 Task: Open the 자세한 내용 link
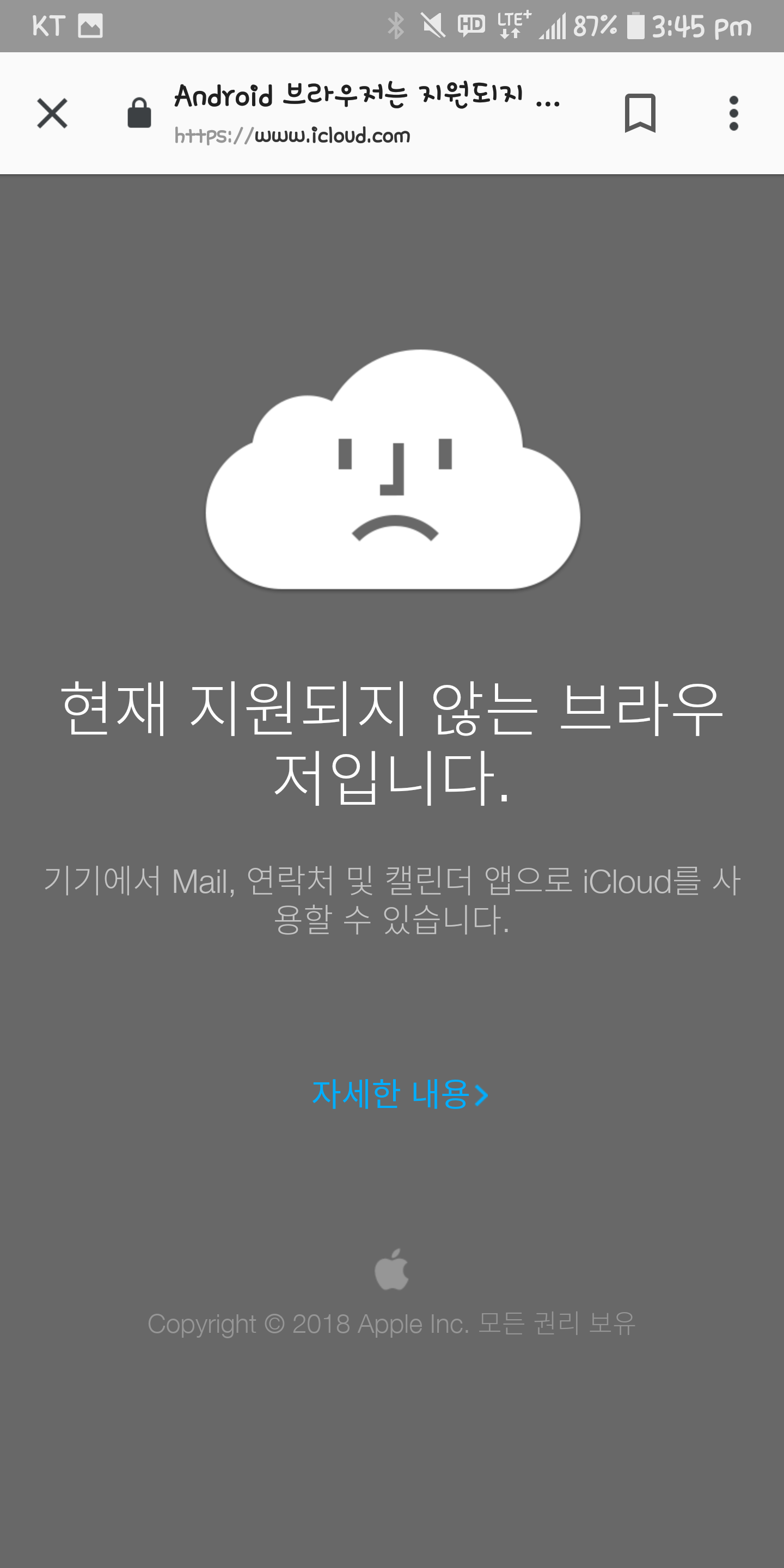(x=399, y=1094)
